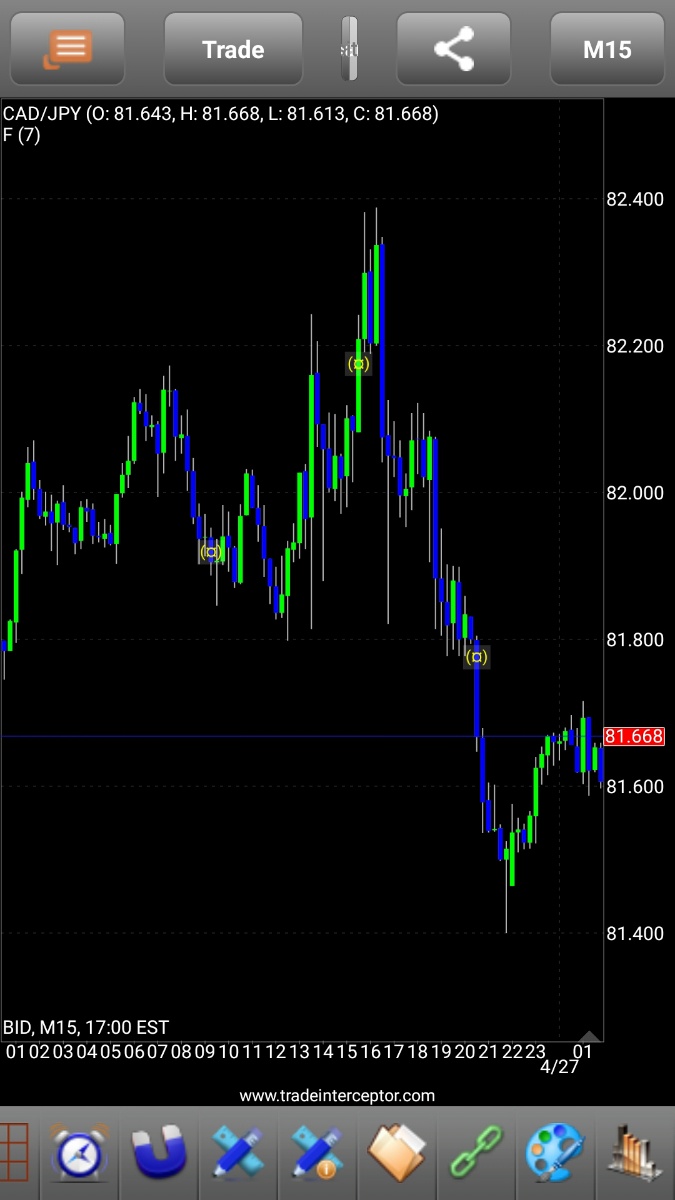Open the color palette settings

click(x=555, y=1155)
